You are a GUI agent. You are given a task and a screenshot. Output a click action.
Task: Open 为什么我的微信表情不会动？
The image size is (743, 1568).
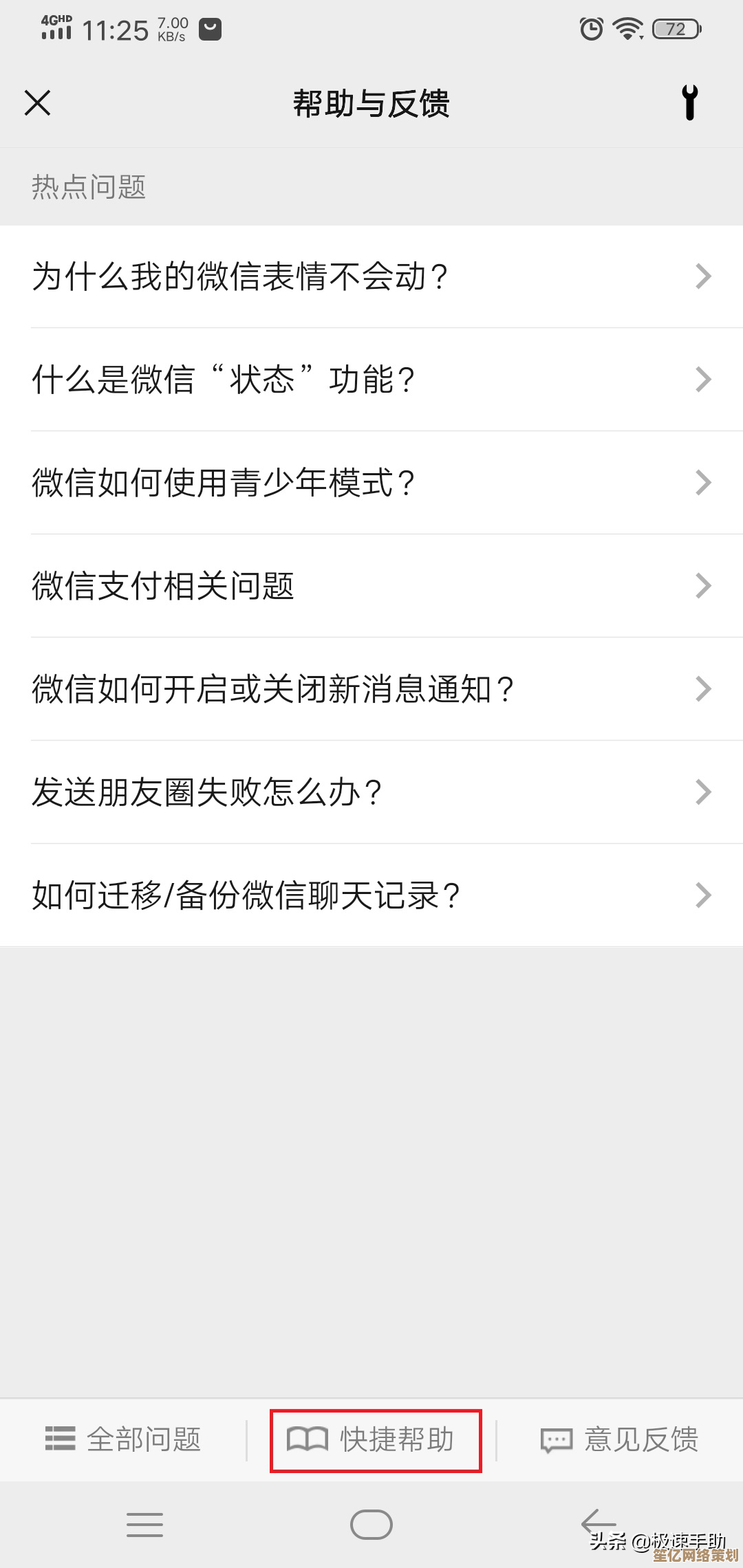[x=371, y=276]
